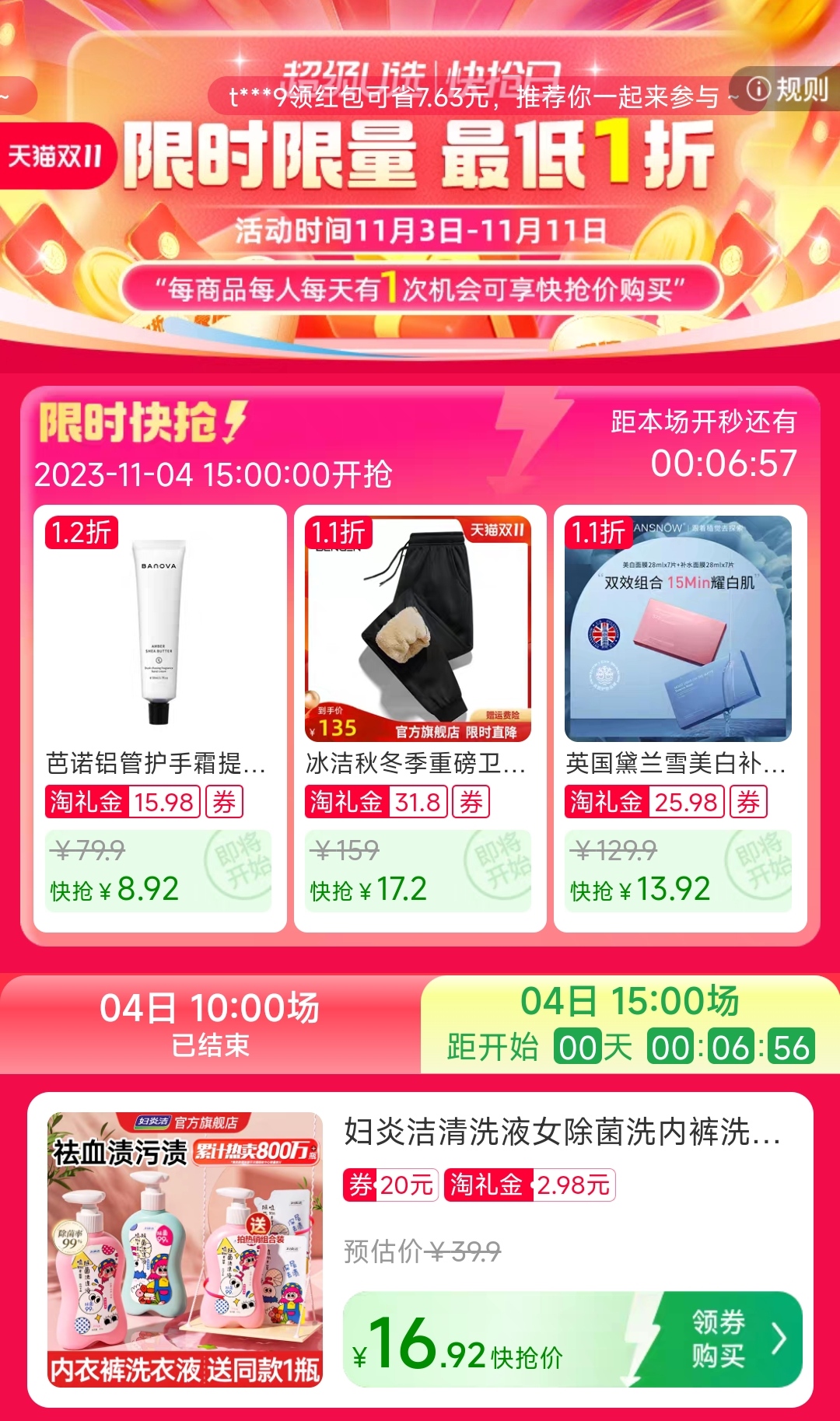Open the 芭诺铝管护手霜 product card
840x1421 pixels.
159,716
